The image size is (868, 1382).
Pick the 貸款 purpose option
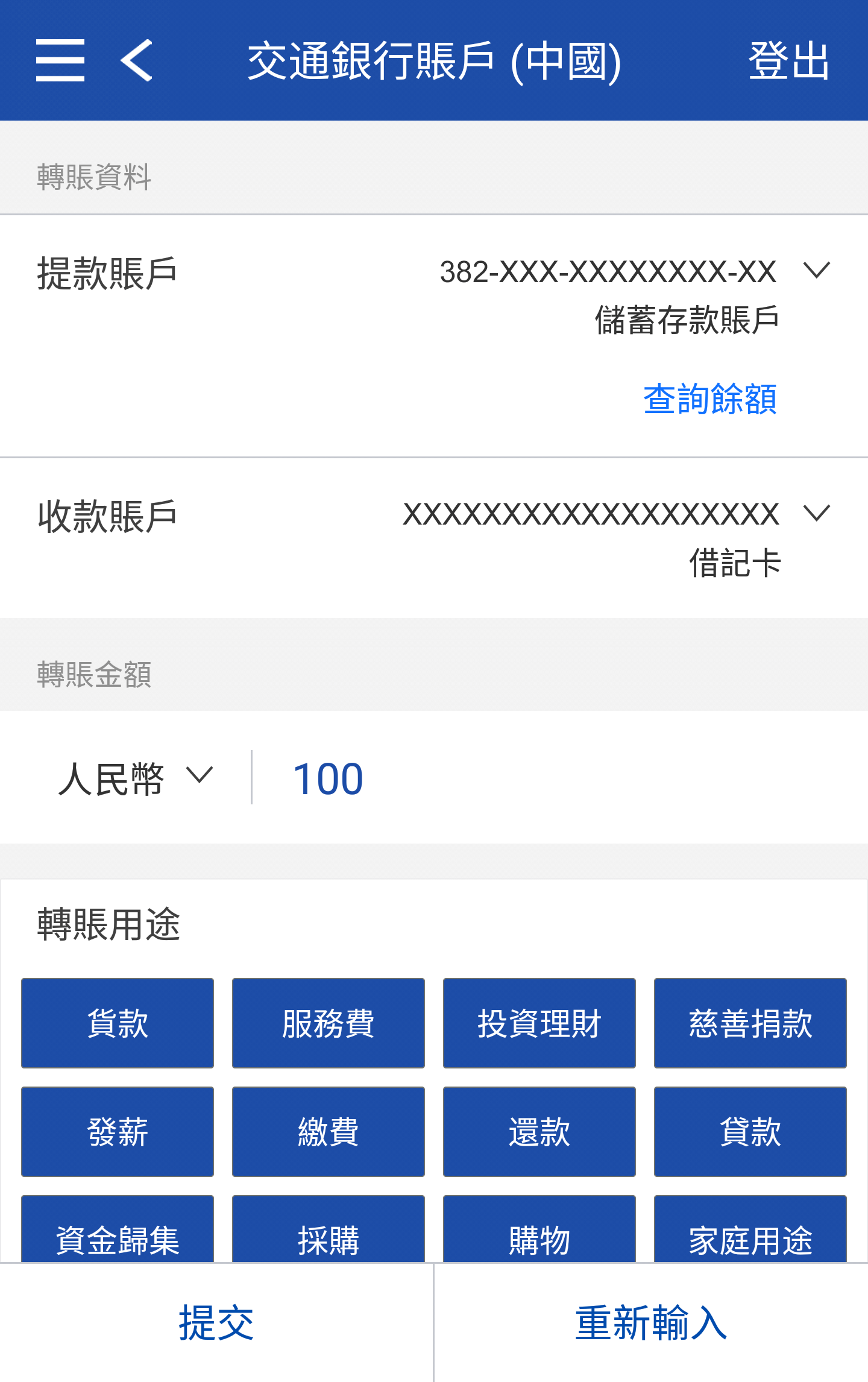click(x=750, y=1132)
